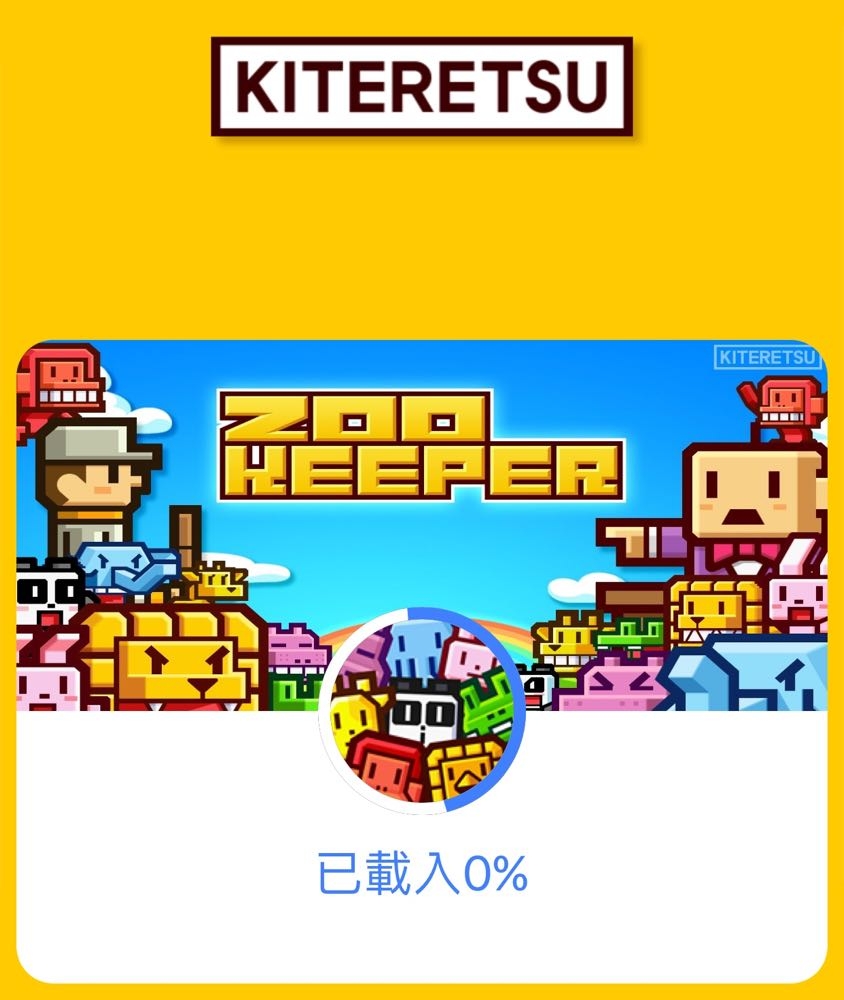Select the blue elephant block sprite
The height and width of the screenshot is (1000, 844).
[x=130, y=565]
